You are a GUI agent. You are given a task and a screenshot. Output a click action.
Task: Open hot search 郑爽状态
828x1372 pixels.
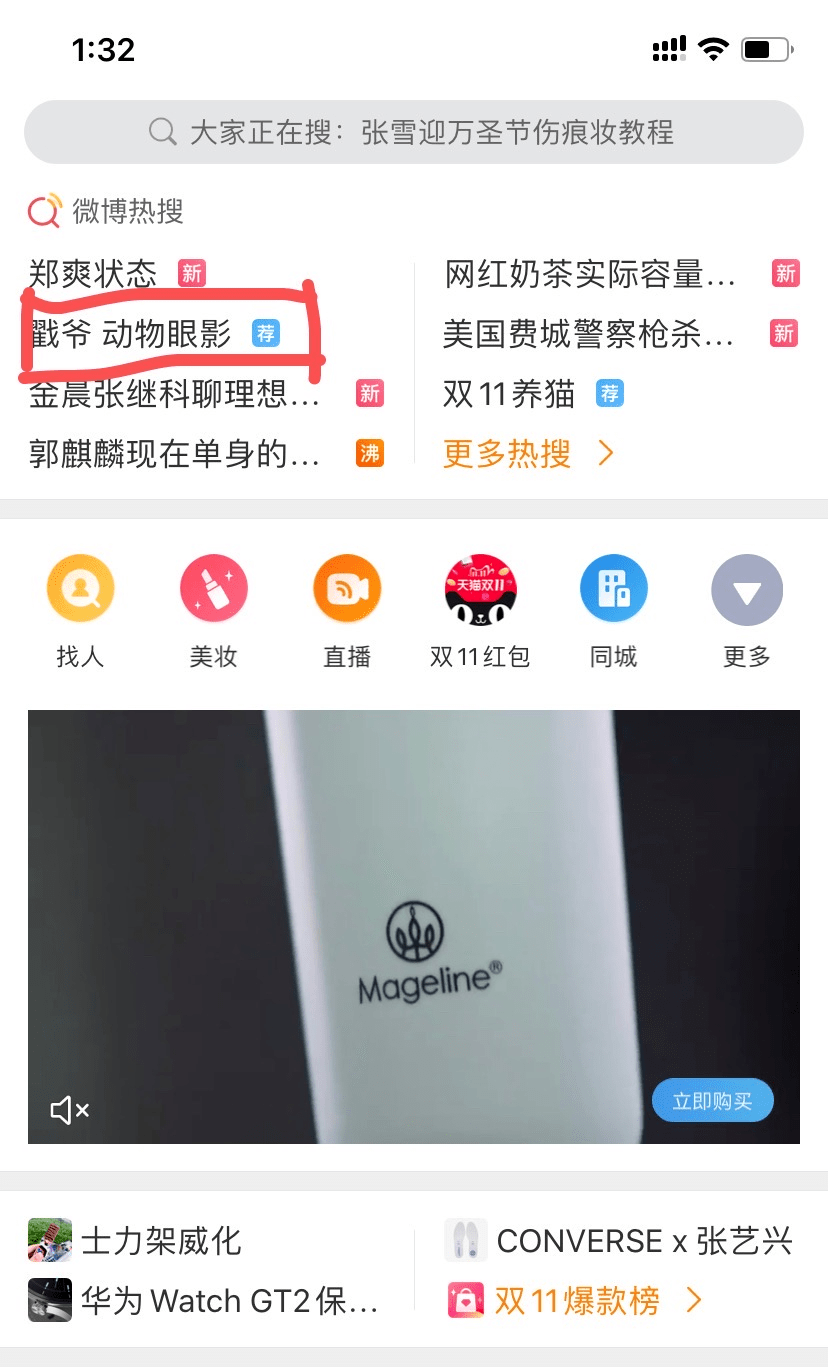(x=94, y=273)
